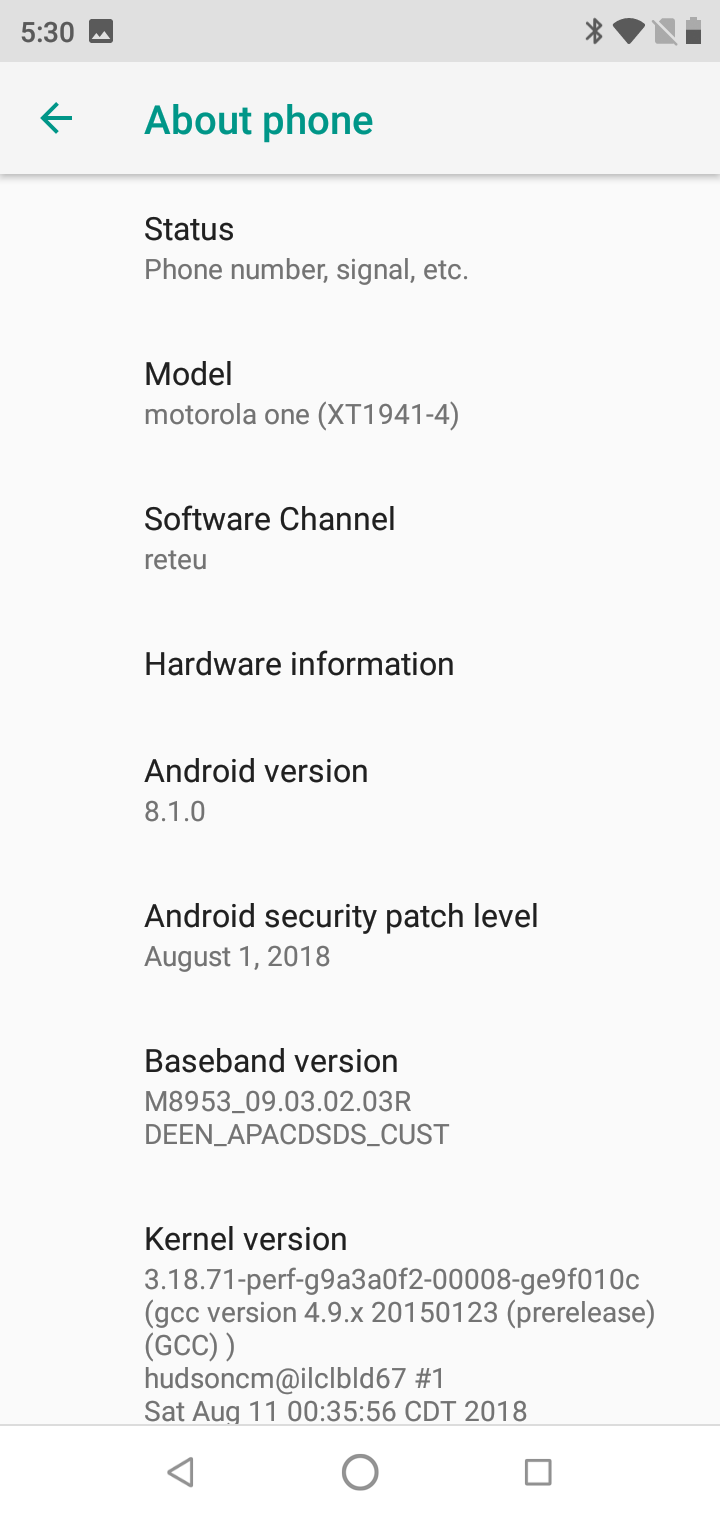Go back using the top-left arrow

pyautogui.click(x=56, y=119)
